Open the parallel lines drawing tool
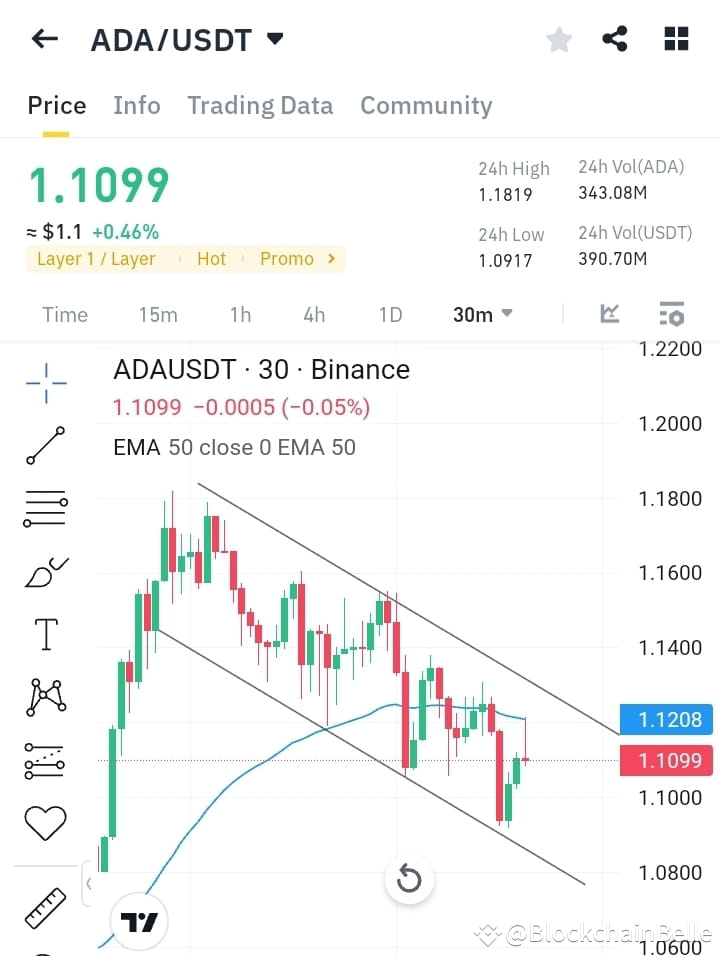 [x=44, y=508]
